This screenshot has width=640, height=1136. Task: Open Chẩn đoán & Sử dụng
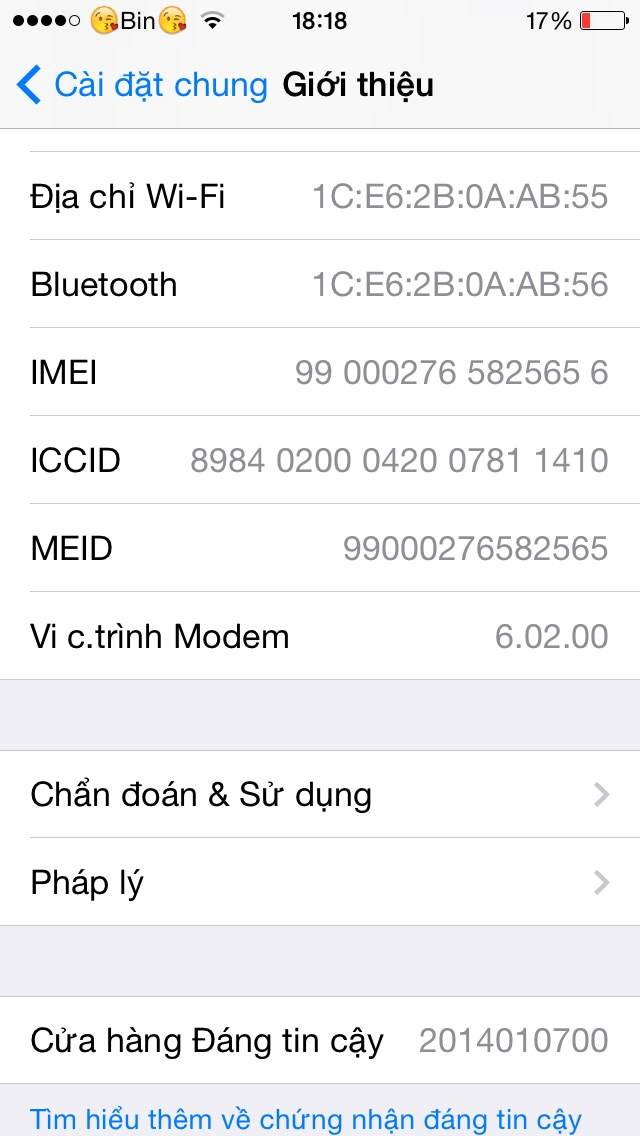click(x=320, y=795)
